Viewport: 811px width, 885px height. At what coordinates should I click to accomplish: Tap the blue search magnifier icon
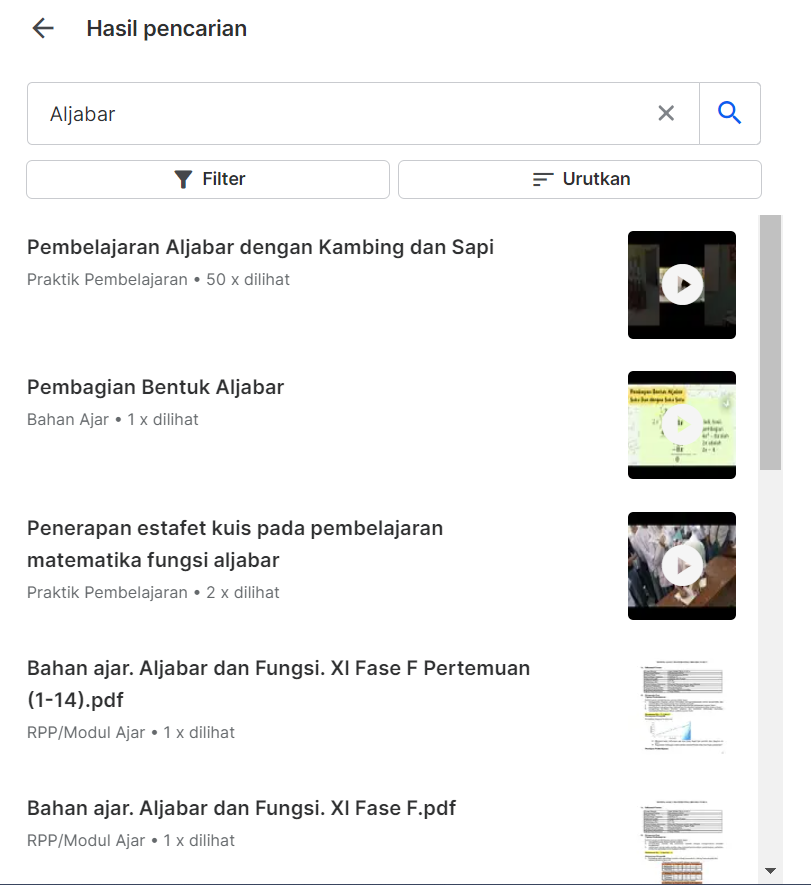coord(730,114)
